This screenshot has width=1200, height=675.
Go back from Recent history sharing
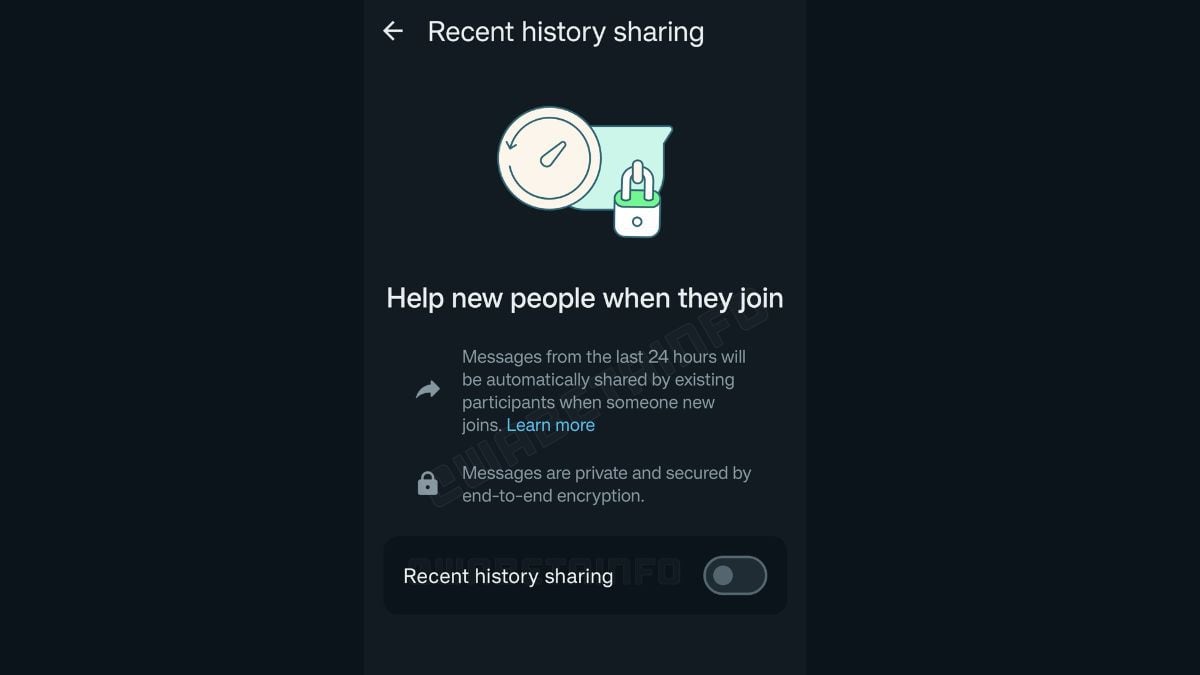click(x=393, y=32)
